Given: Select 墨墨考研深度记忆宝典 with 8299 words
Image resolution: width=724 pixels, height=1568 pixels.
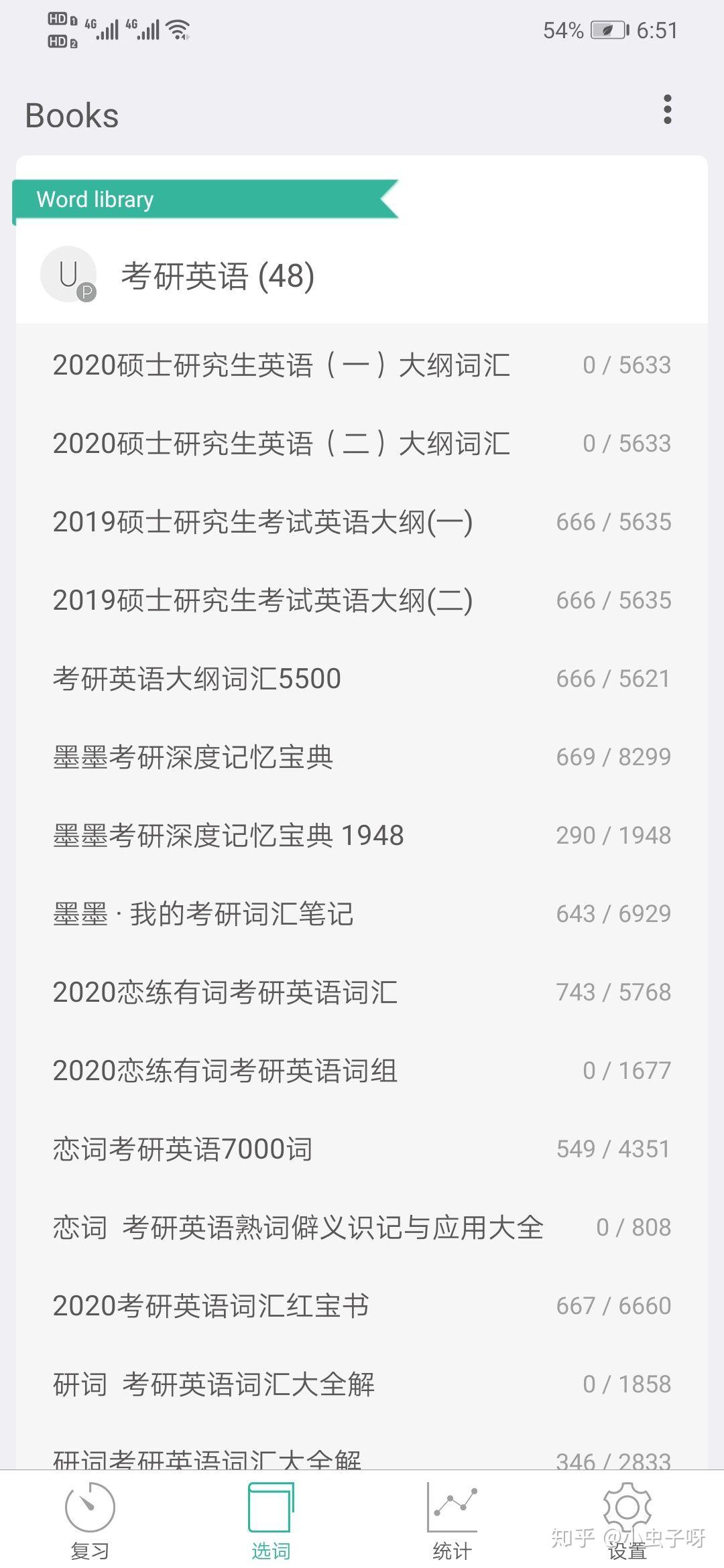Looking at the screenshot, I should click(x=193, y=757).
